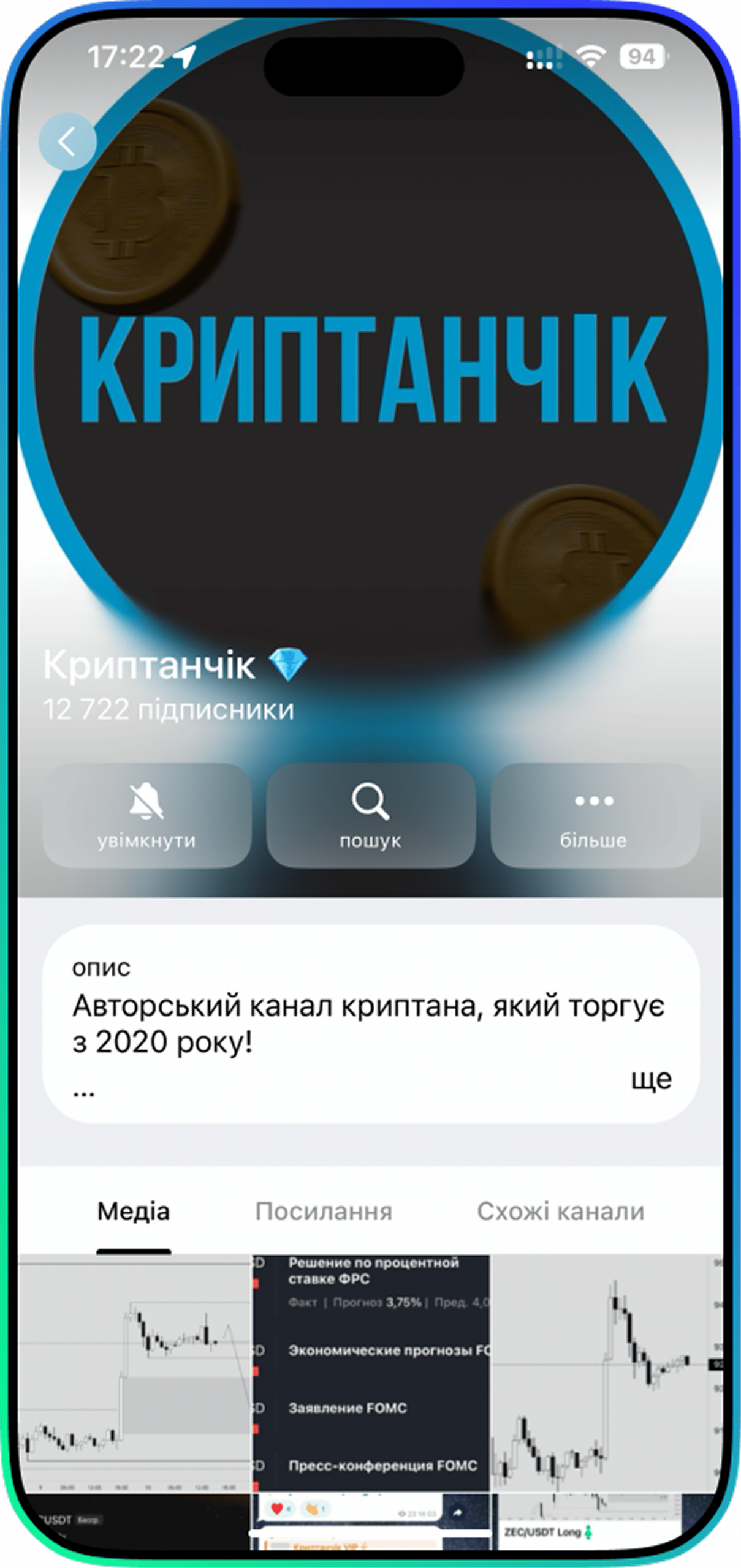Expand the description with ще
The height and width of the screenshot is (1568, 741).
tap(651, 1078)
